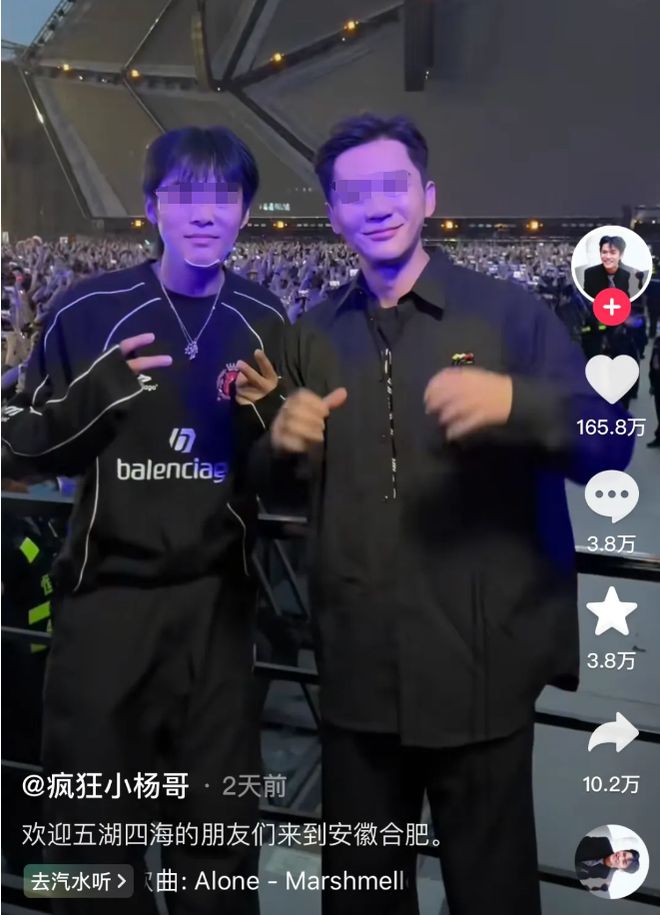Image resolution: width=660 pixels, height=915 pixels.
Task: Follow the creator with the red plus button
Action: click(611, 307)
